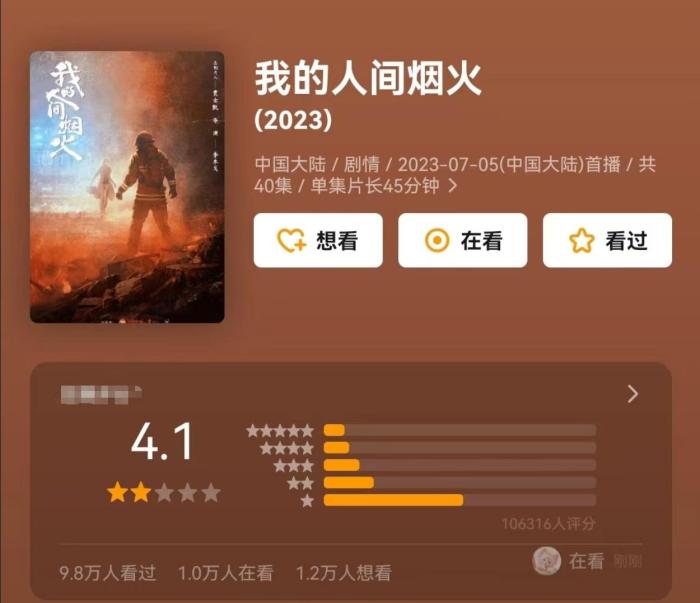This screenshot has width=700, height=603.
Task: Expand the drama info details chevron
Action: 453,186
